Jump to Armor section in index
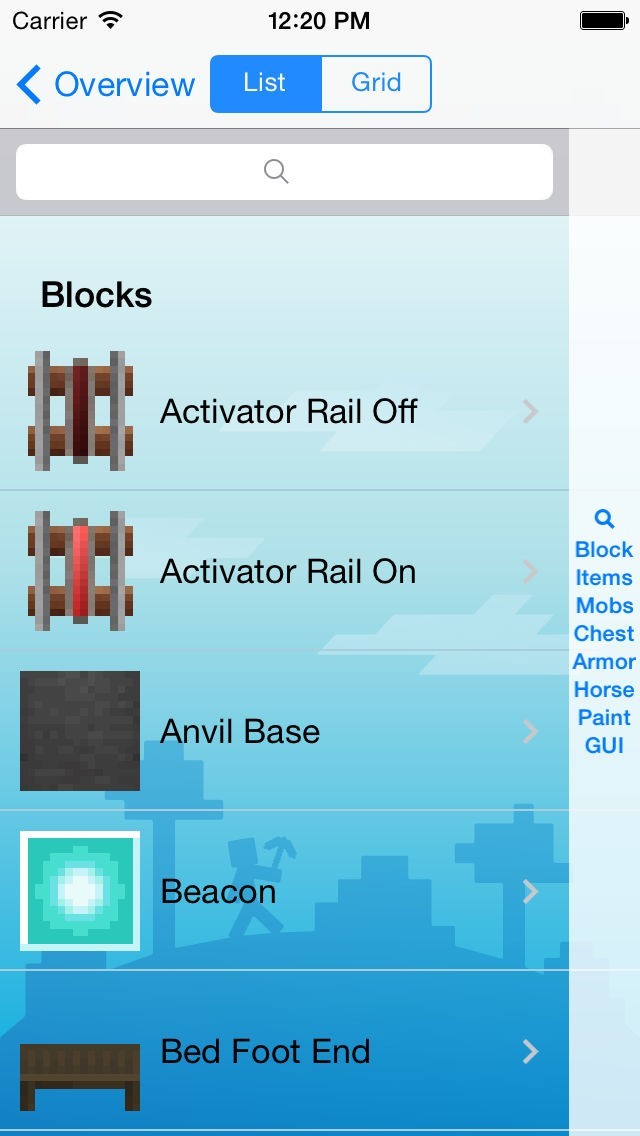This screenshot has height=1136, width=640. 604,661
